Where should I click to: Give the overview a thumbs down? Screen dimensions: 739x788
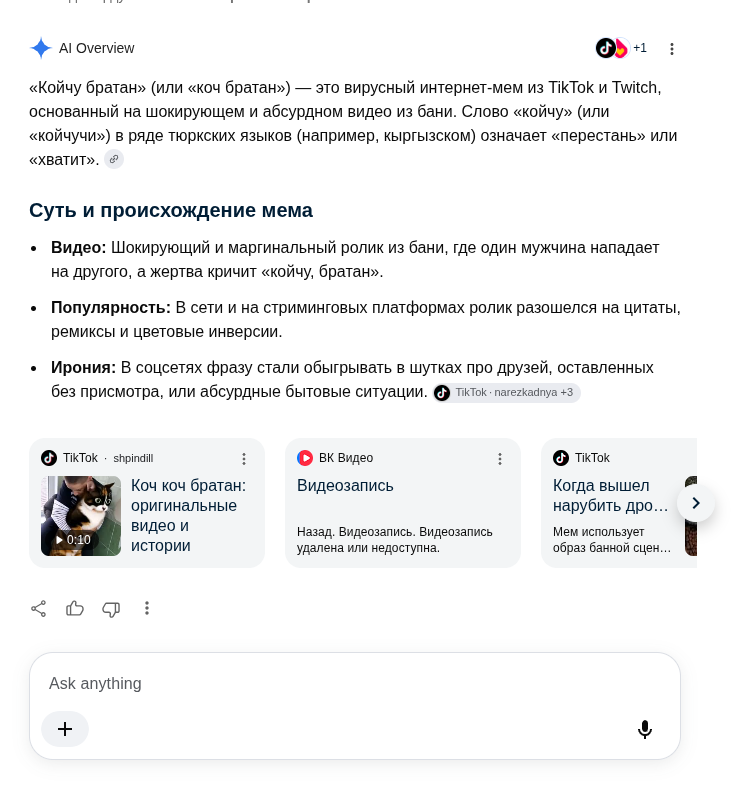click(x=111, y=609)
